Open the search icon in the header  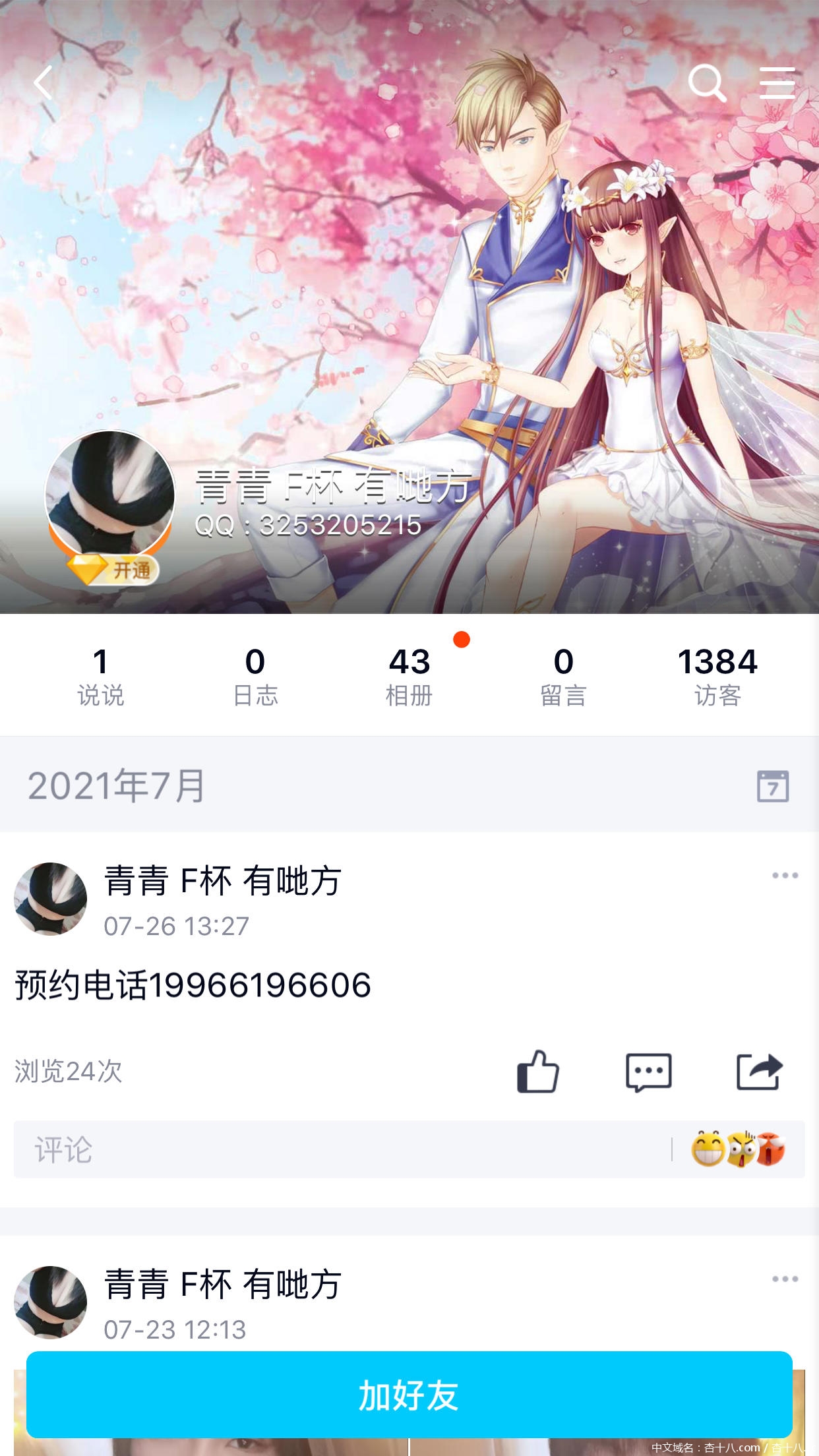tap(706, 83)
